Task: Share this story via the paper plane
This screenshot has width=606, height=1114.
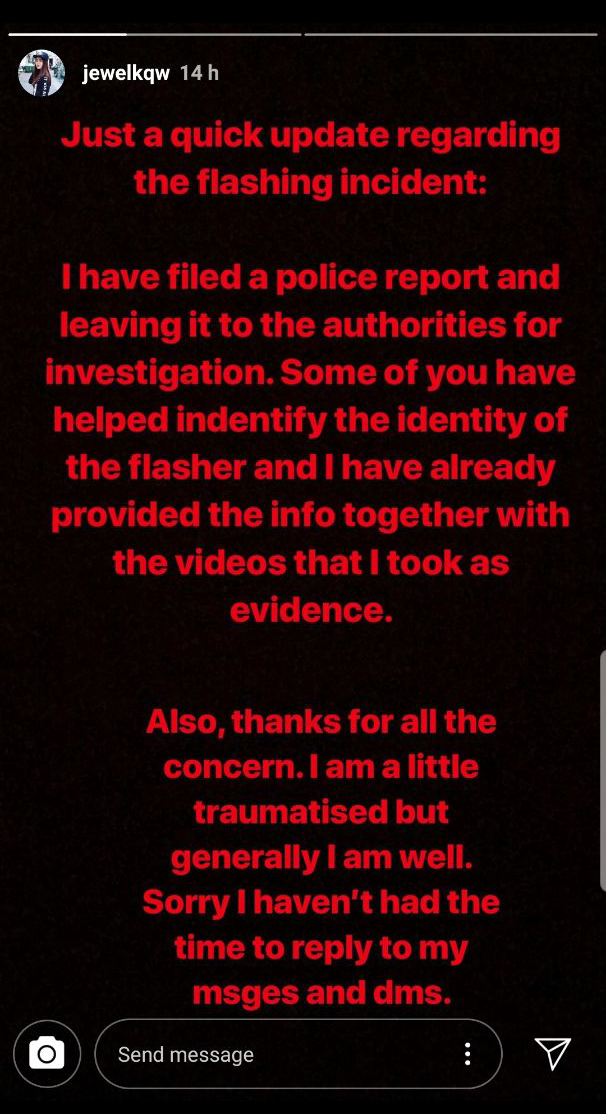Action: point(552,1052)
